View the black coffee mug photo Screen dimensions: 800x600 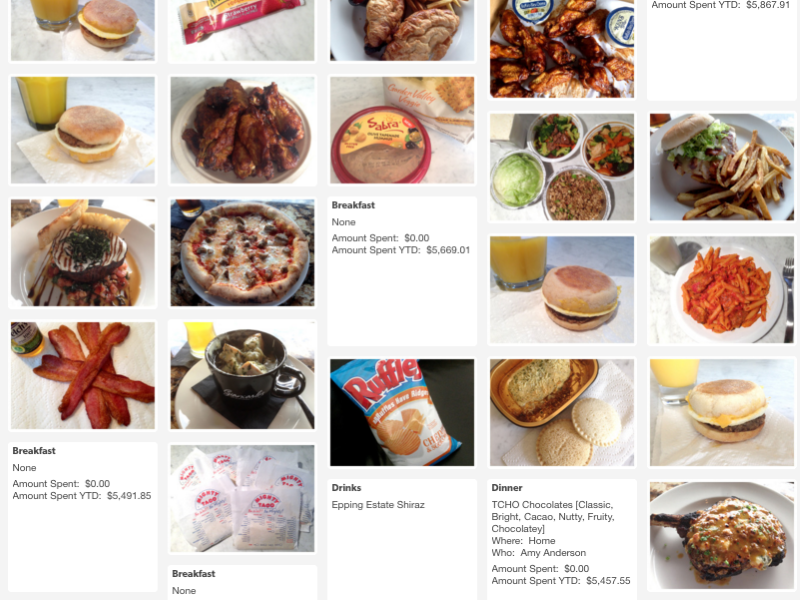pos(242,375)
